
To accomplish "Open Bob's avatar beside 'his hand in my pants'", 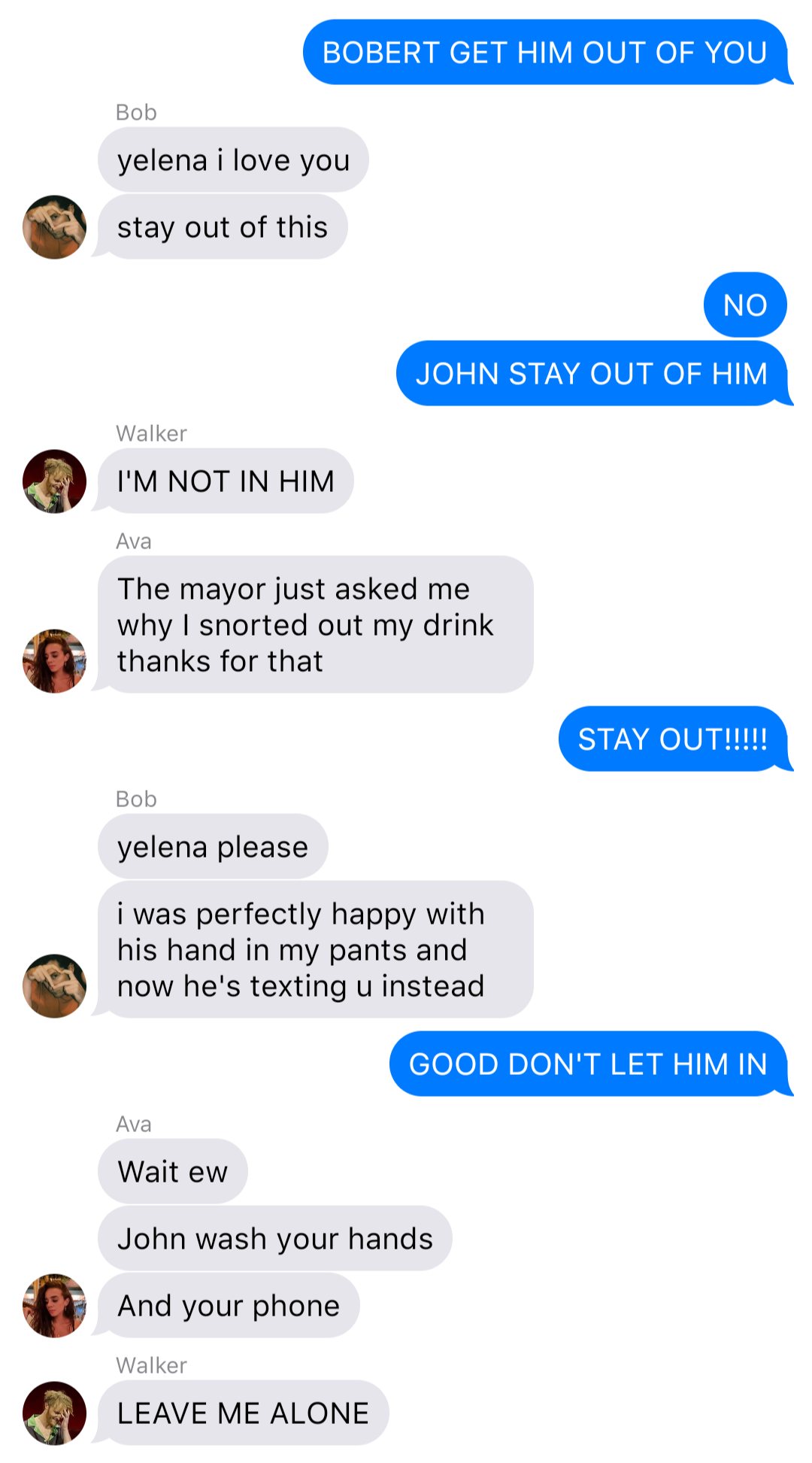I will pos(53,986).
